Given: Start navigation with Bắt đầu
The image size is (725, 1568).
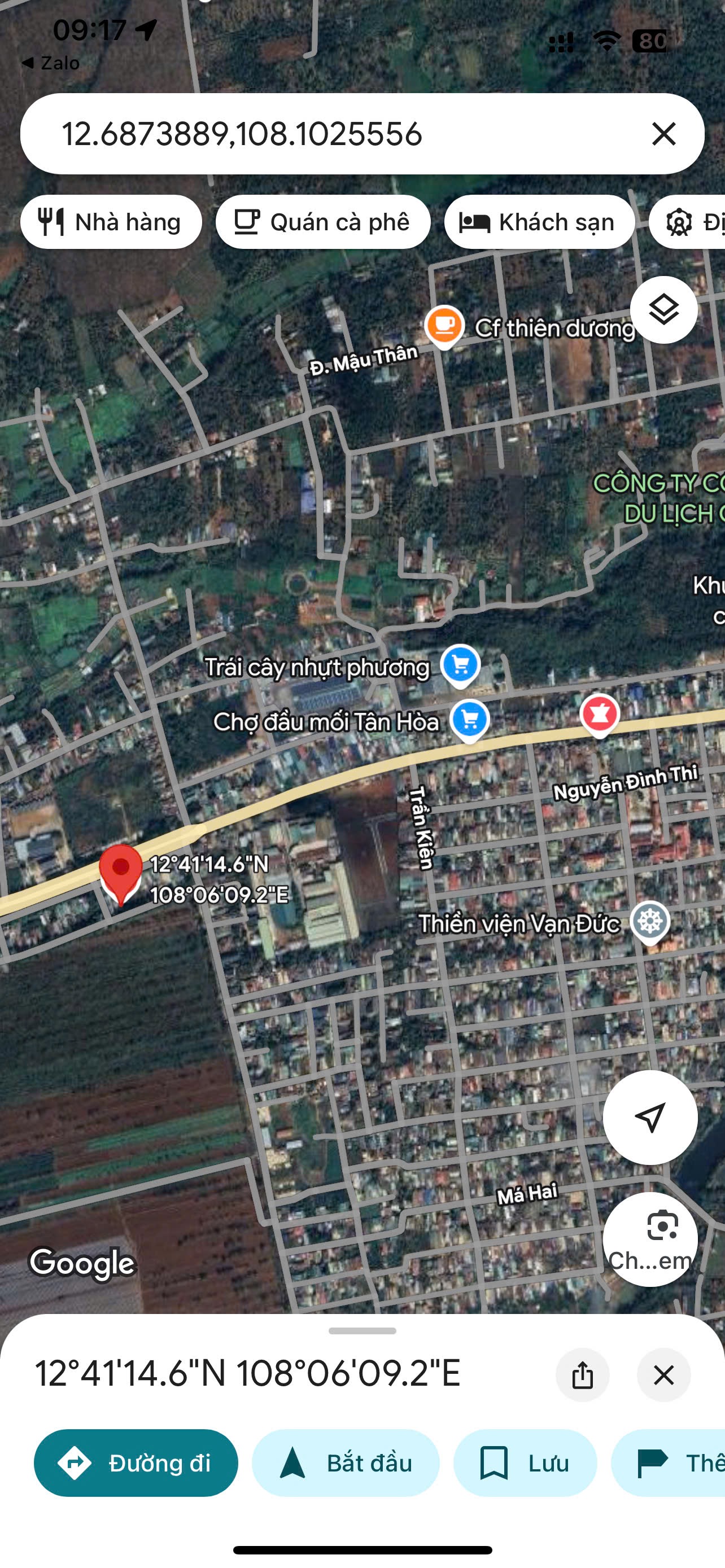Looking at the screenshot, I should [x=346, y=1462].
